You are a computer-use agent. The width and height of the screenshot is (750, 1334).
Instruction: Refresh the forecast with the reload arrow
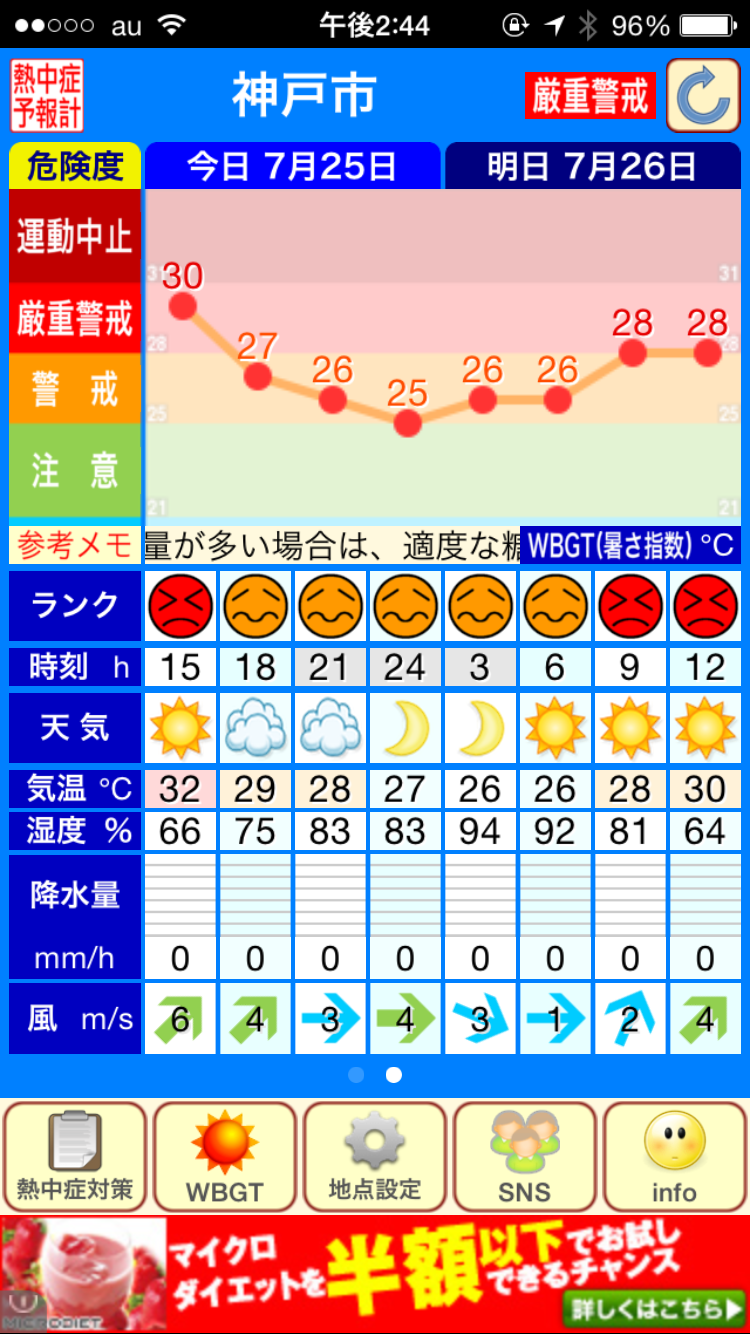[x=704, y=96]
